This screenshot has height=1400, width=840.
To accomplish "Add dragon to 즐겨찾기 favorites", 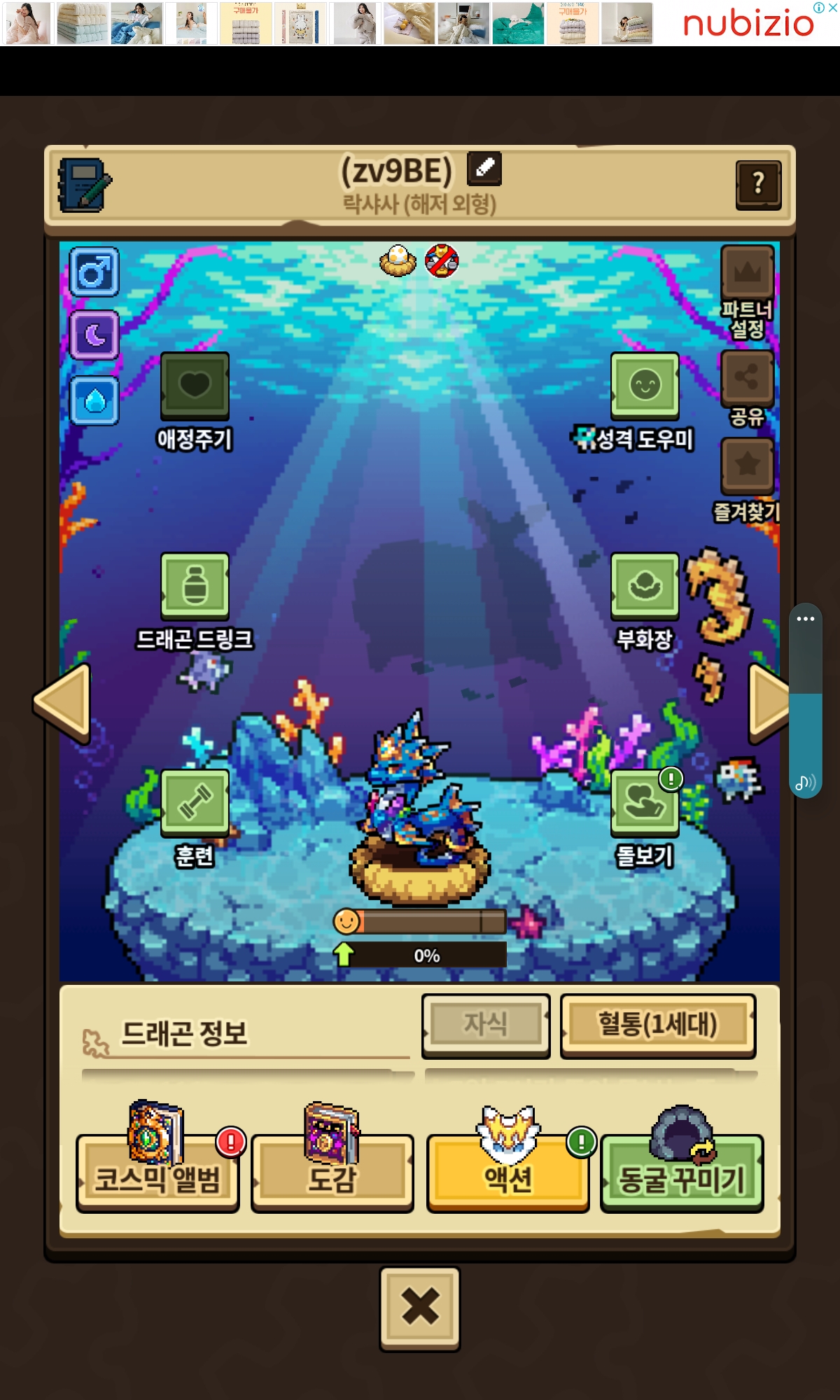I will pyautogui.click(x=747, y=465).
